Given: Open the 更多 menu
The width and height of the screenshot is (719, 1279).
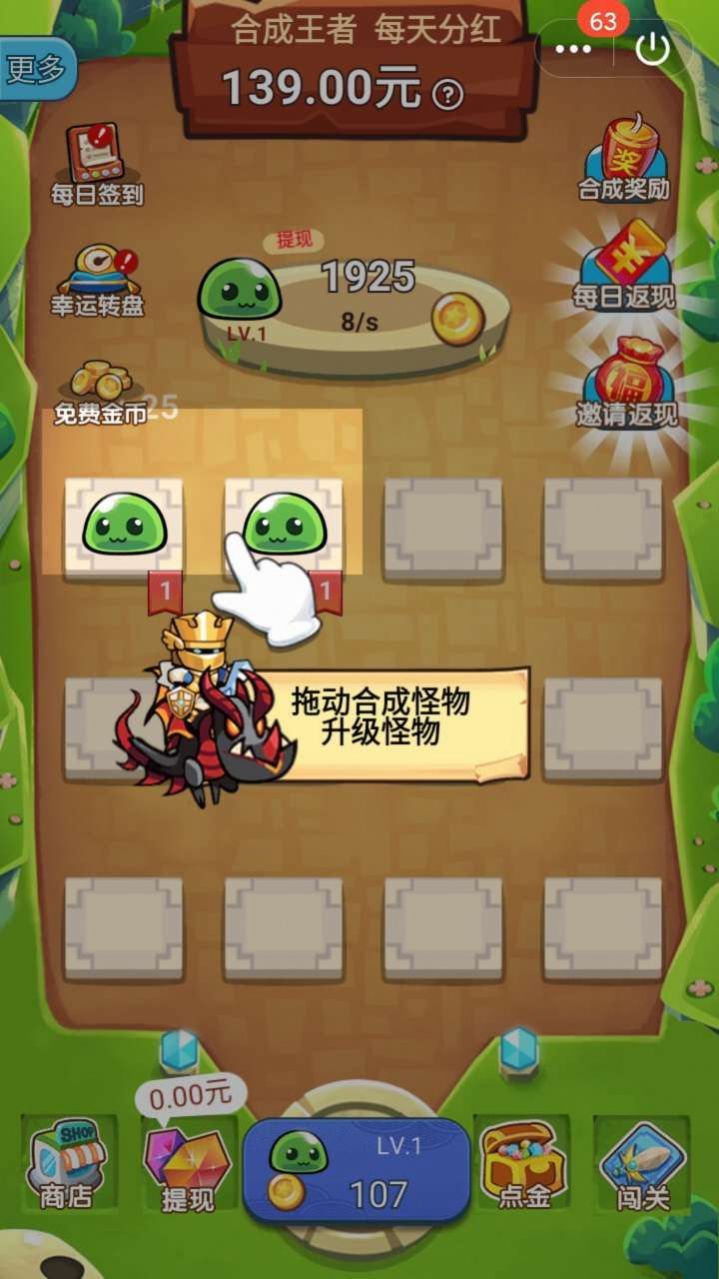Looking at the screenshot, I should pos(36,69).
